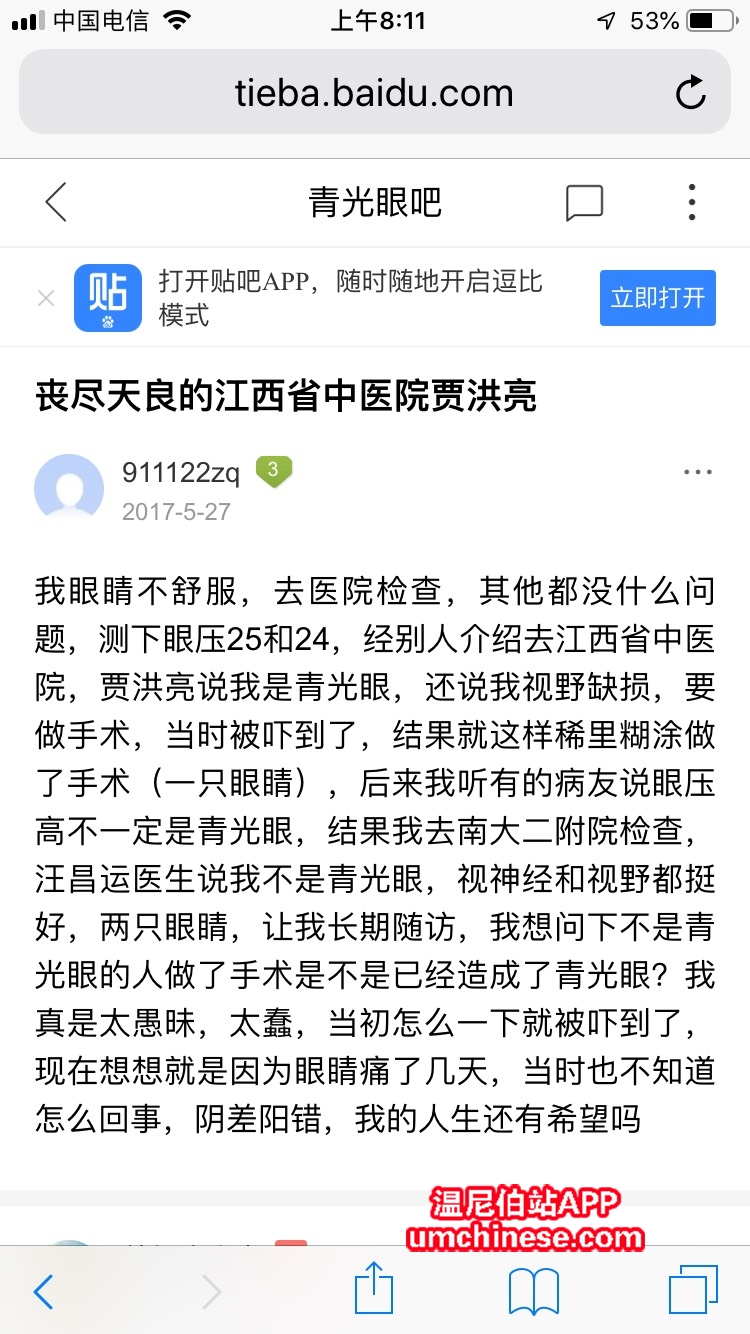Tap the 立即打开 button
Image resolution: width=750 pixels, height=1334 pixels.
tap(657, 298)
